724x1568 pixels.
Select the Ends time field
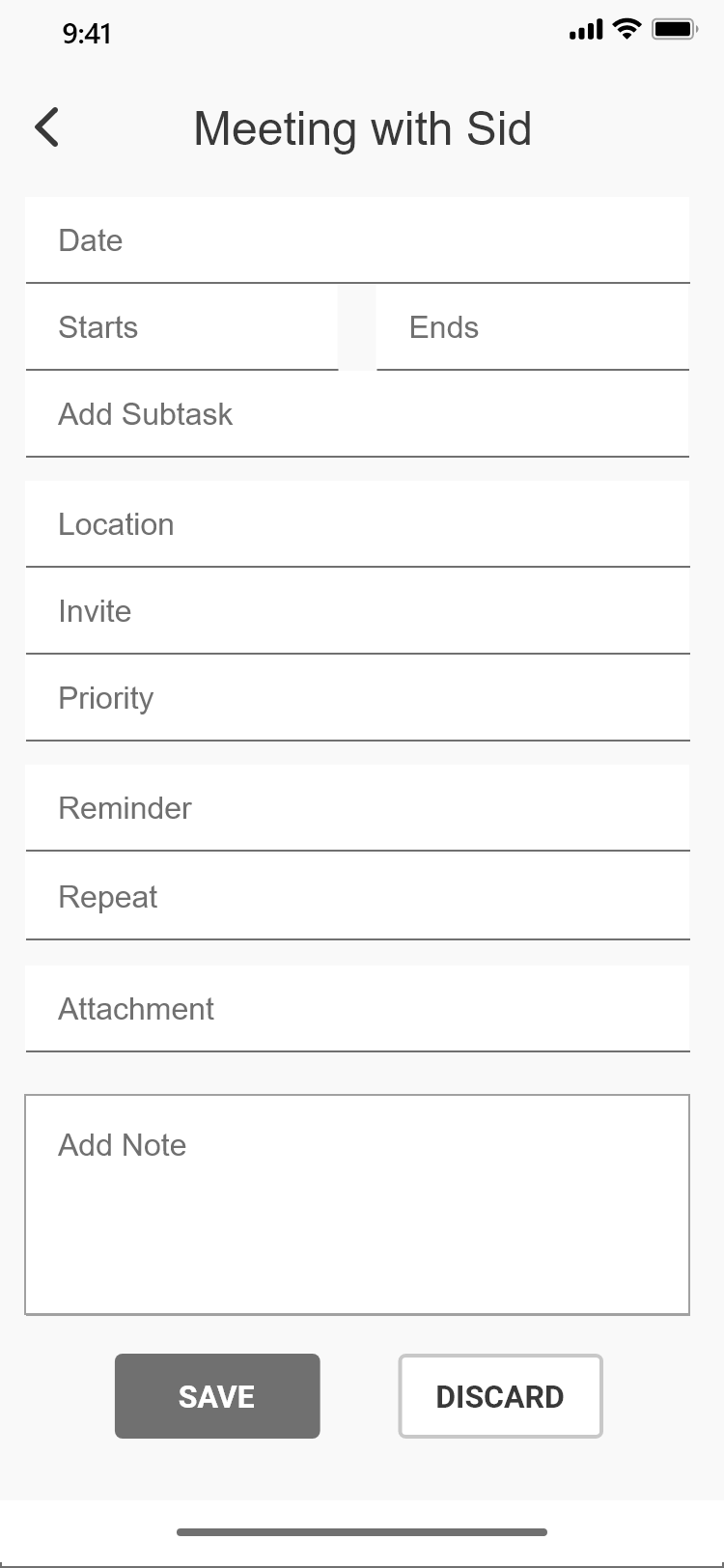coord(533,327)
